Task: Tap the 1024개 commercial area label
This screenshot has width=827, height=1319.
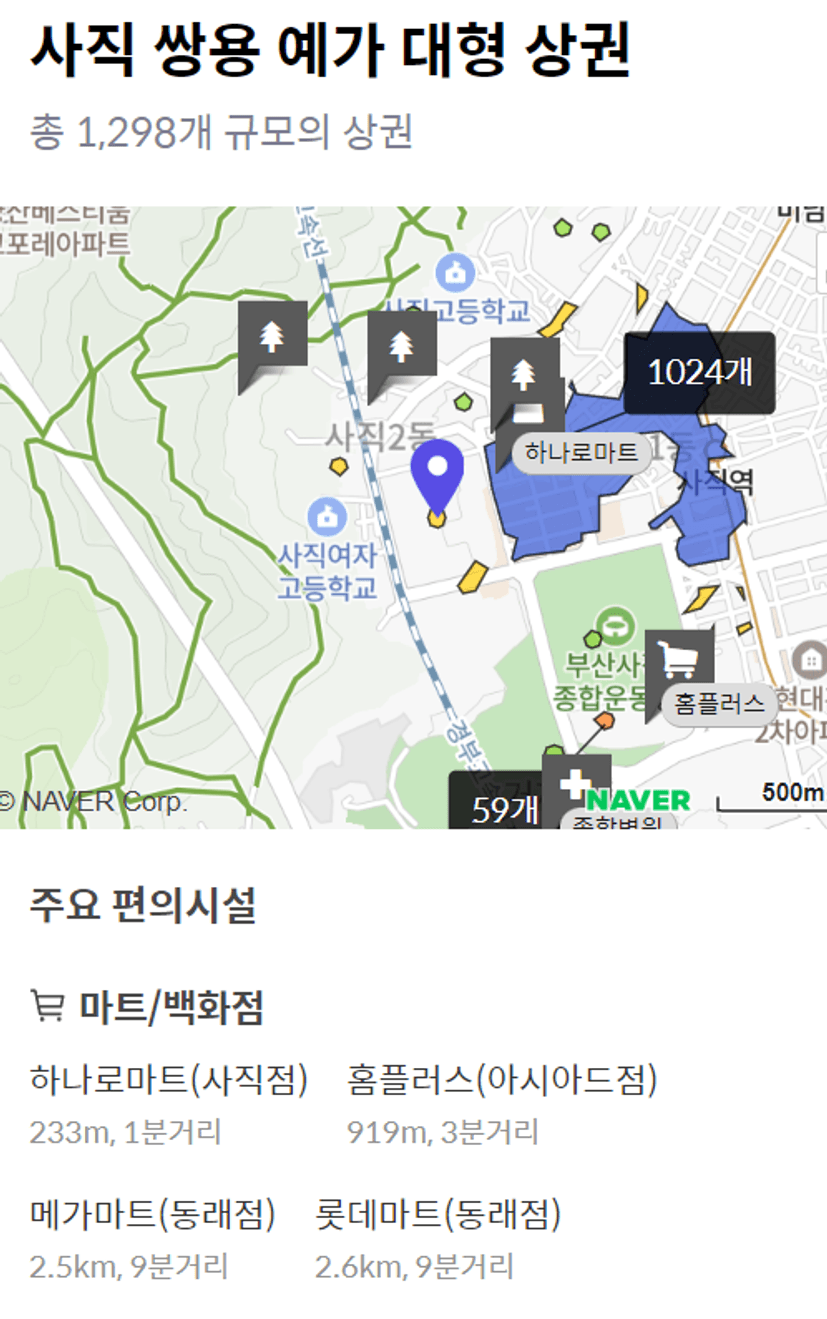Action: [699, 373]
